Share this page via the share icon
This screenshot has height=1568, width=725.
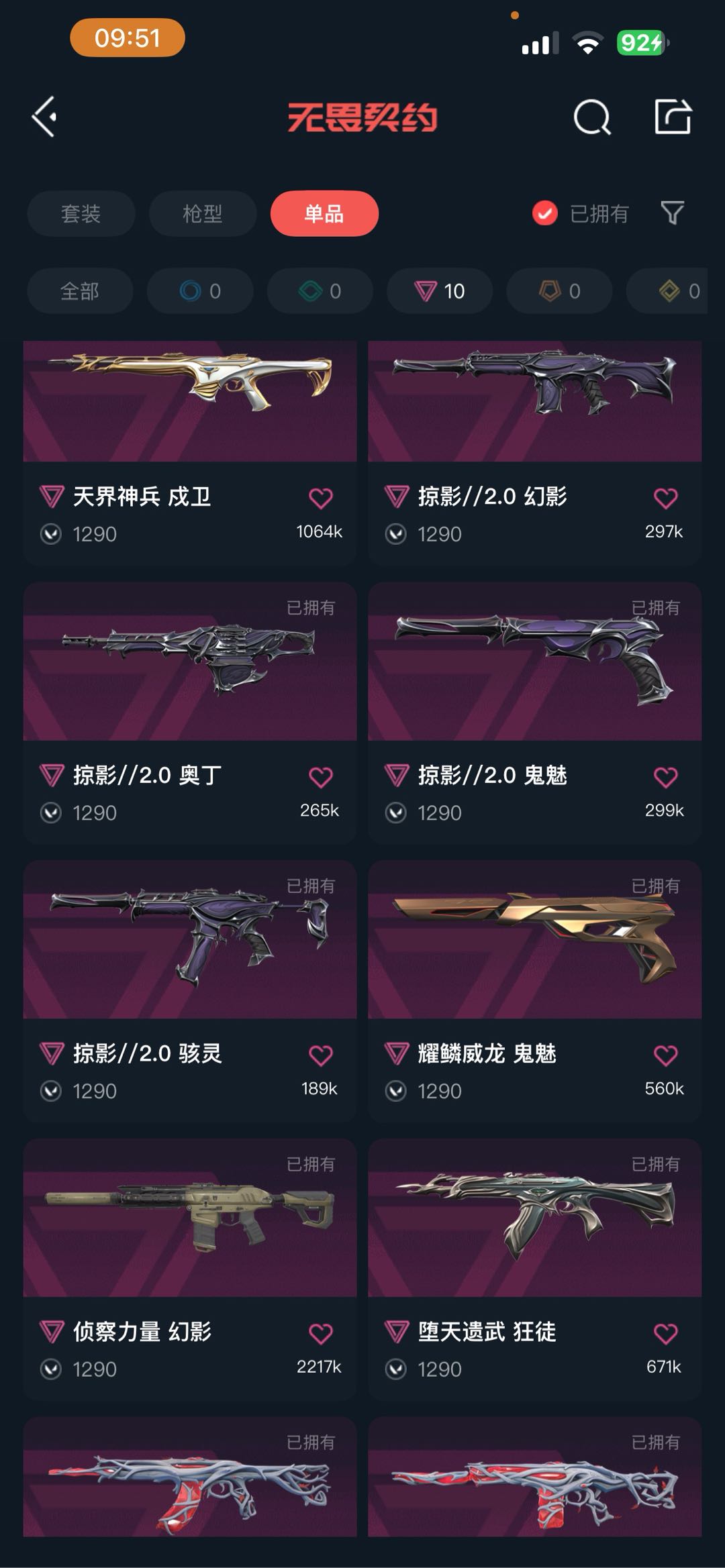click(x=673, y=117)
